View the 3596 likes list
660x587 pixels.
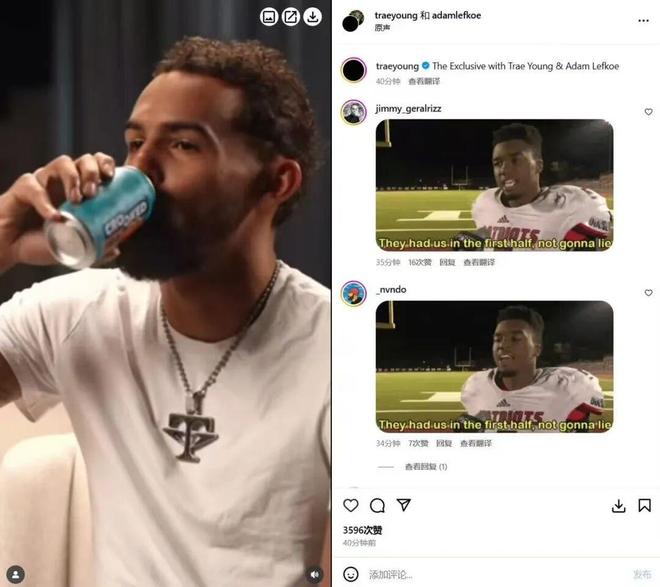coord(362,530)
